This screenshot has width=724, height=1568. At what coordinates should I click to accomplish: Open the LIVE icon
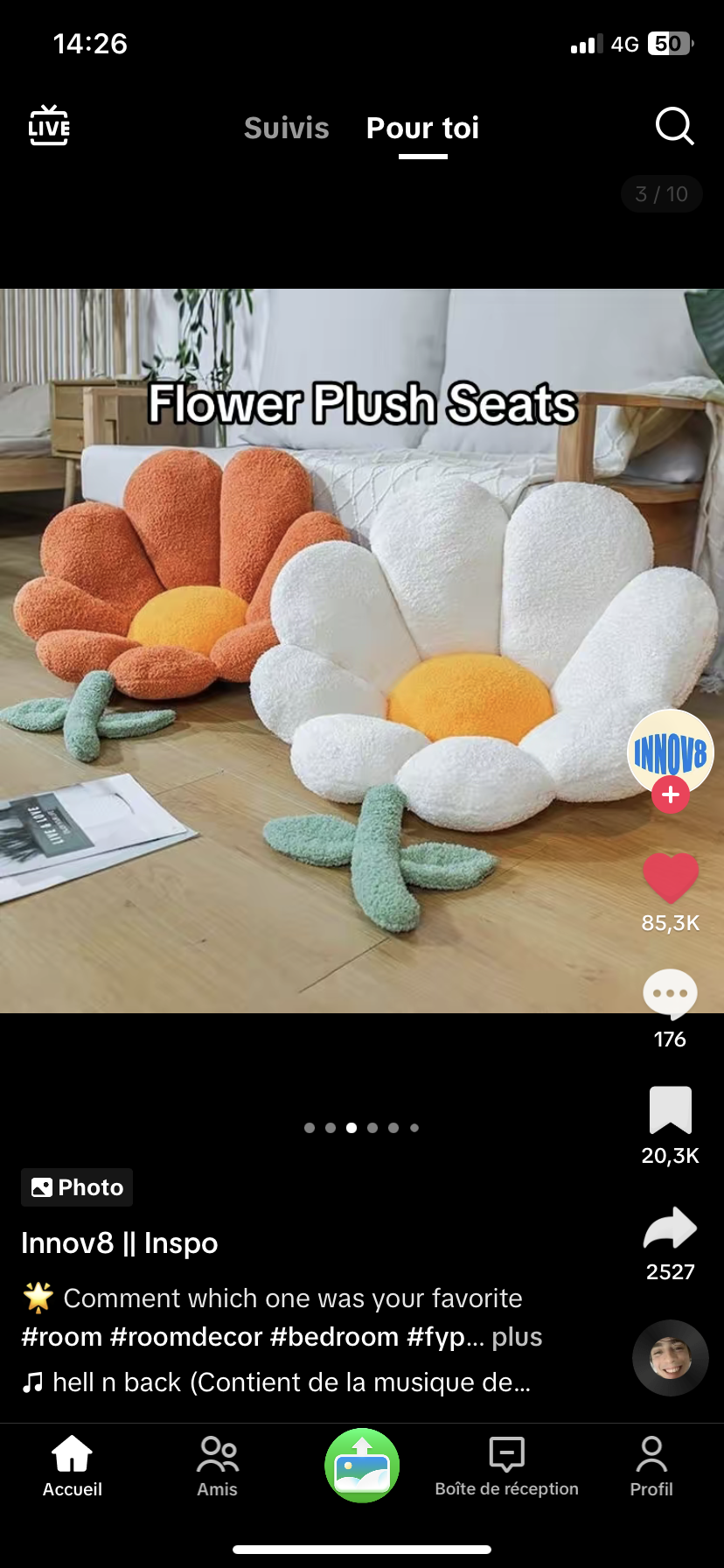(x=49, y=126)
